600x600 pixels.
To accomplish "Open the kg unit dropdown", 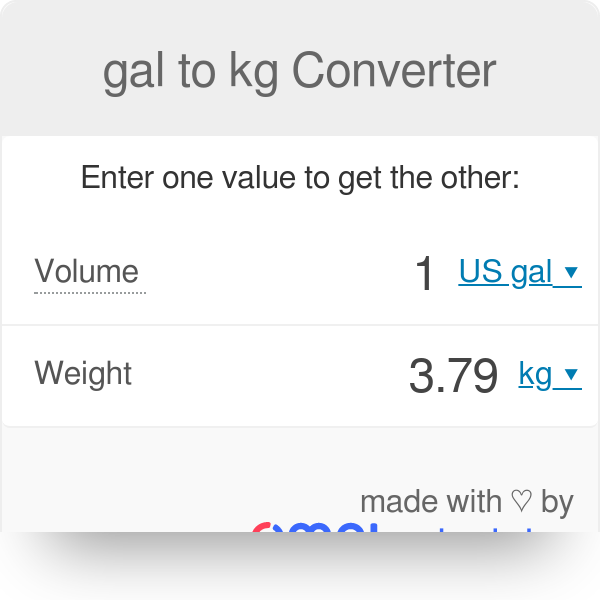I will pyautogui.click(x=549, y=374).
